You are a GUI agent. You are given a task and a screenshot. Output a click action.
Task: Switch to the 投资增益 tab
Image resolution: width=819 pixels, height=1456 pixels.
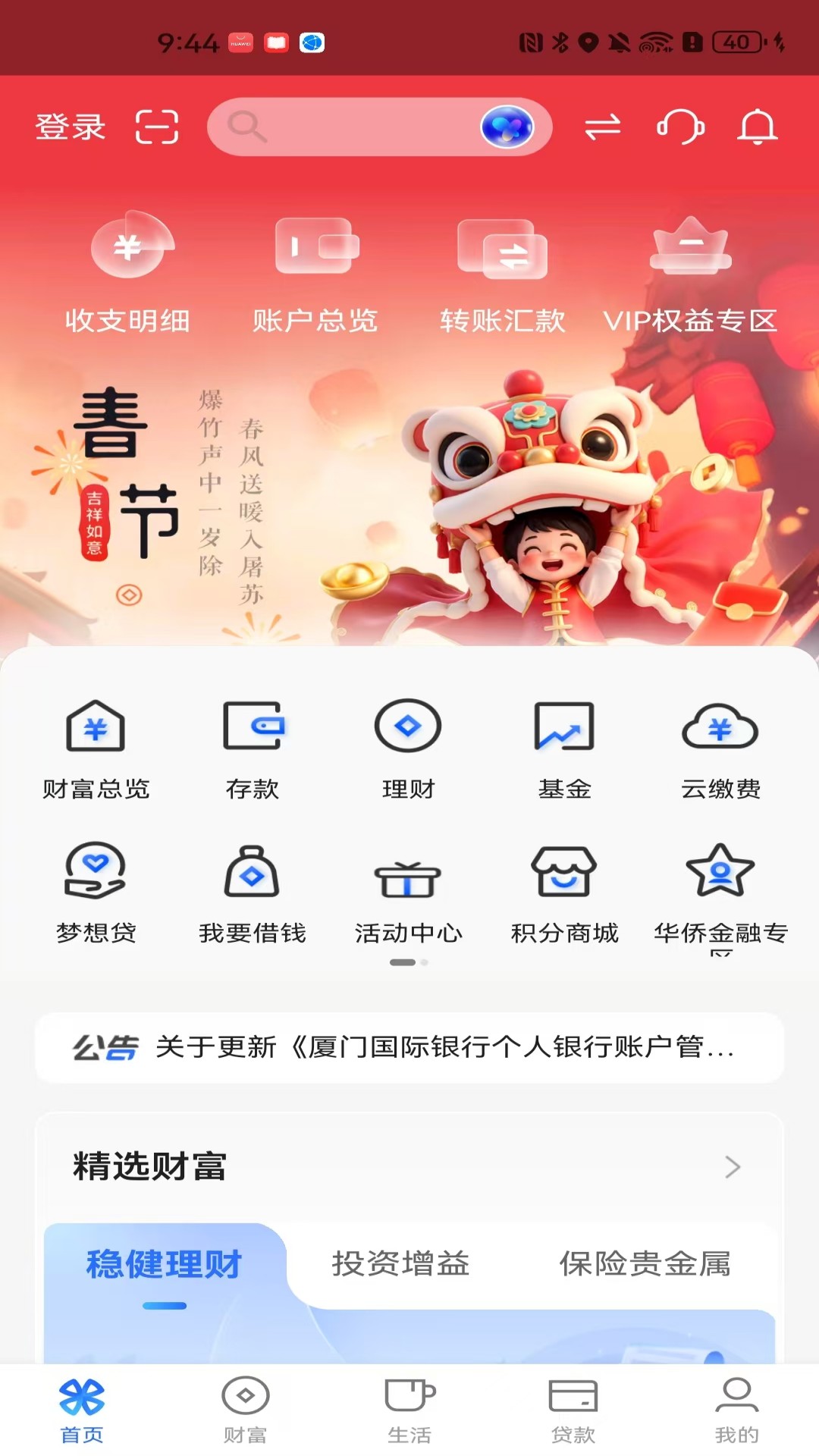click(400, 1263)
